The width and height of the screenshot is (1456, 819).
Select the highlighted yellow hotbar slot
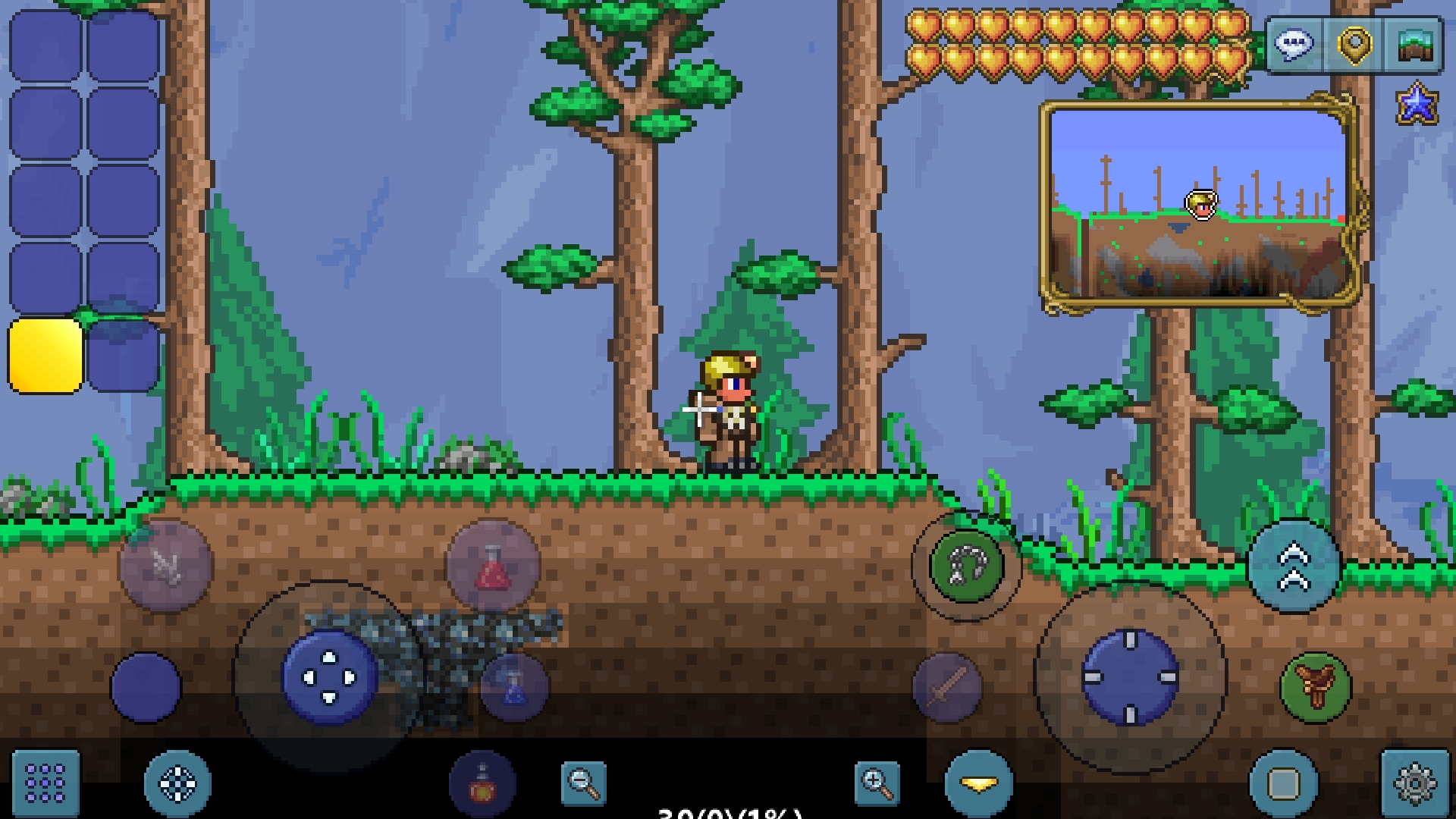pyautogui.click(x=45, y=356)
